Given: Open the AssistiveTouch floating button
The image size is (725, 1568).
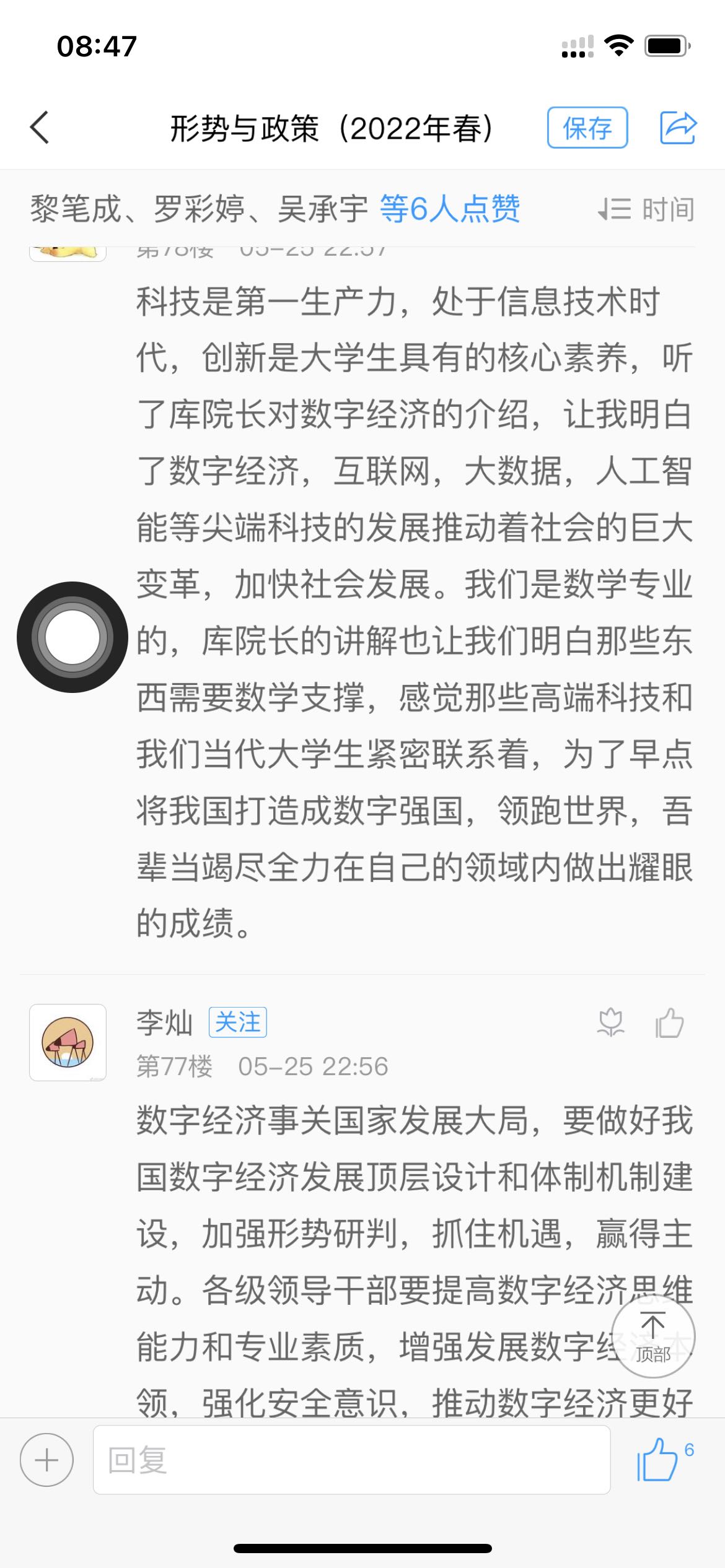Looking at the screenshot, I should tap(72, 637).
